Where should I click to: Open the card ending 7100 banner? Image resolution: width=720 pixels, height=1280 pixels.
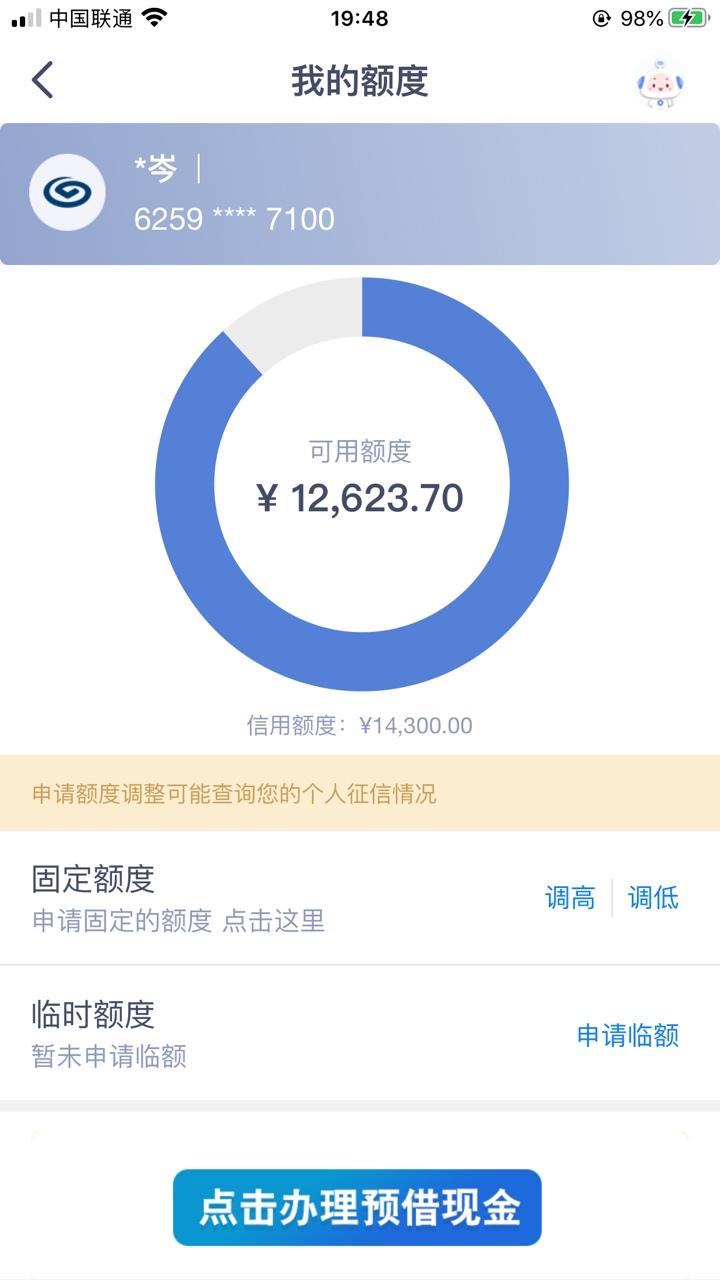360,194
